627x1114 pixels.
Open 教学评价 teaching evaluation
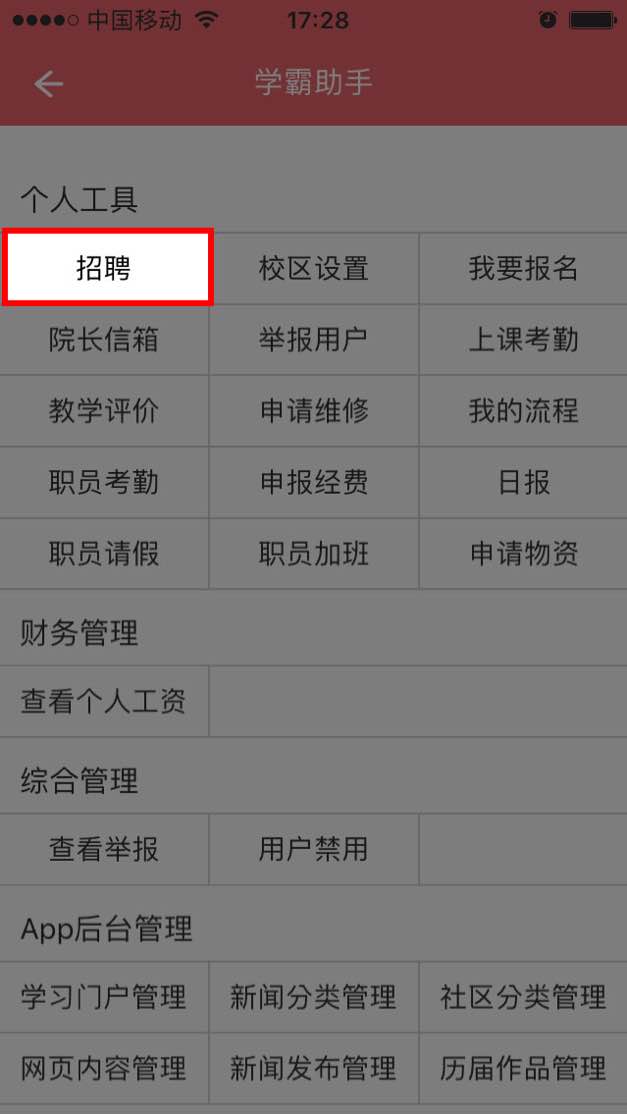[104, 411]
